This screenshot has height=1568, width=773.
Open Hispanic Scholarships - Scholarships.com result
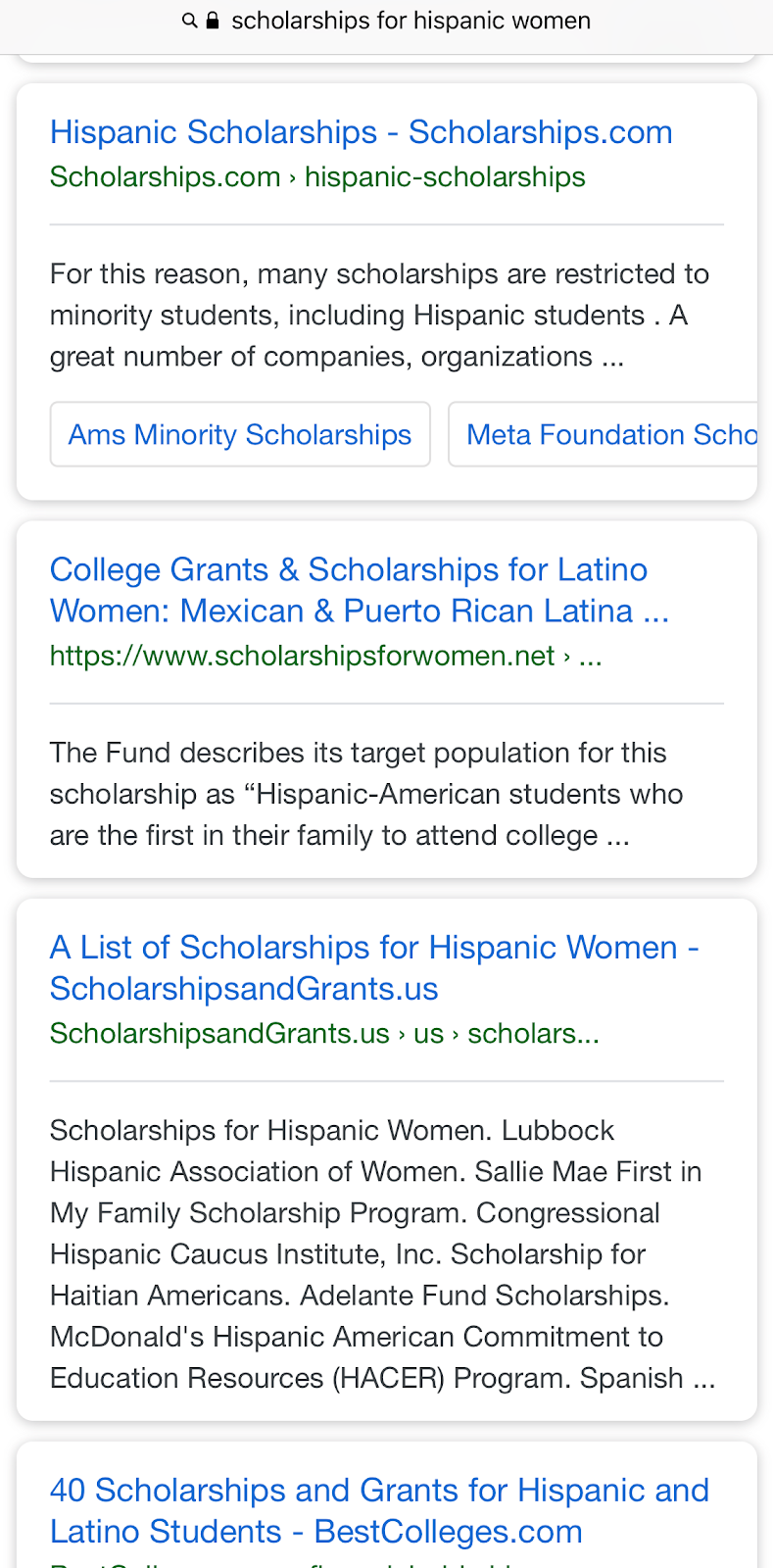tap(361, 132)
